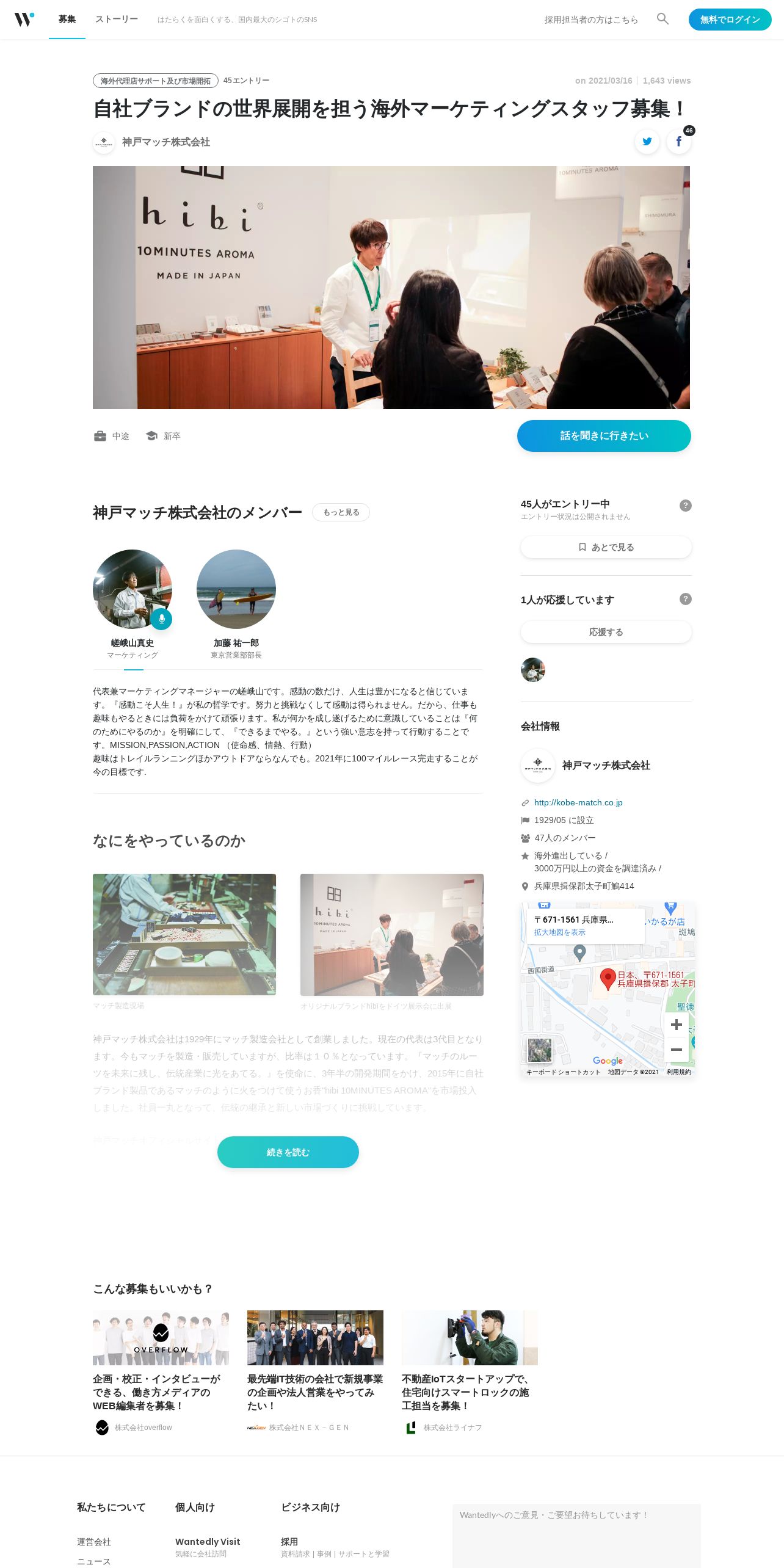Expand text with 続きを読む

[x=288, y=1152]
